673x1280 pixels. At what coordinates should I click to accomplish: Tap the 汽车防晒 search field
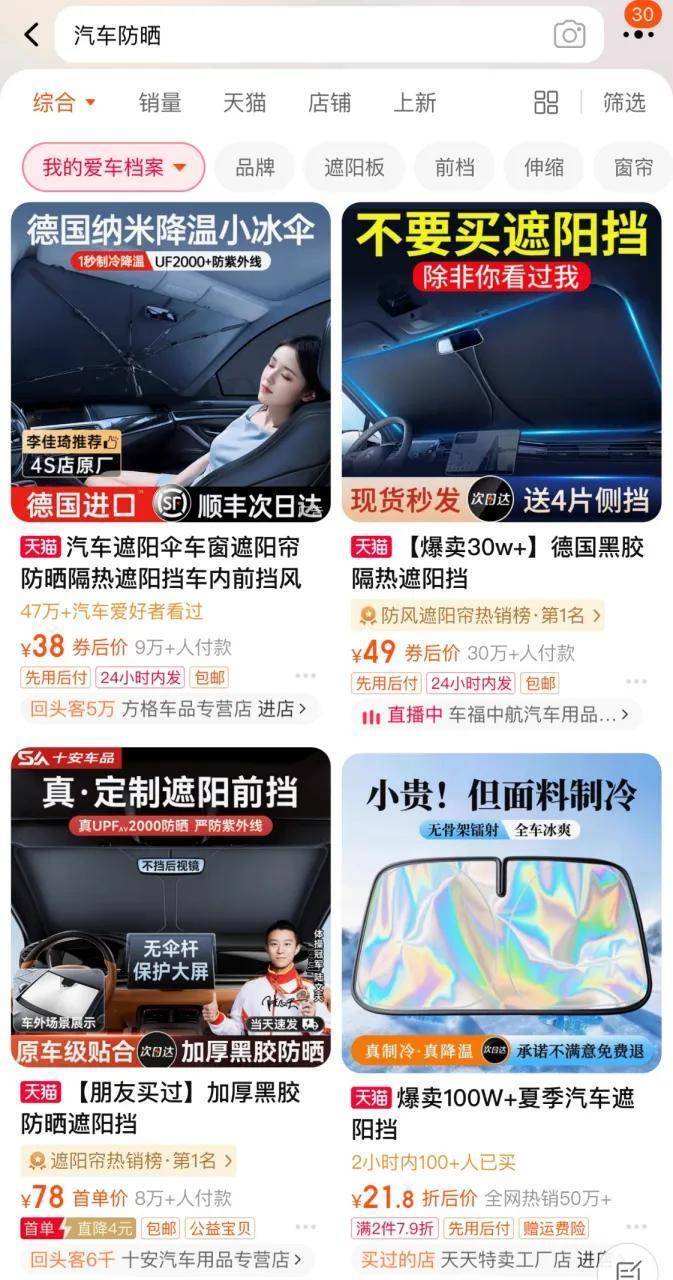pos(300,35)
